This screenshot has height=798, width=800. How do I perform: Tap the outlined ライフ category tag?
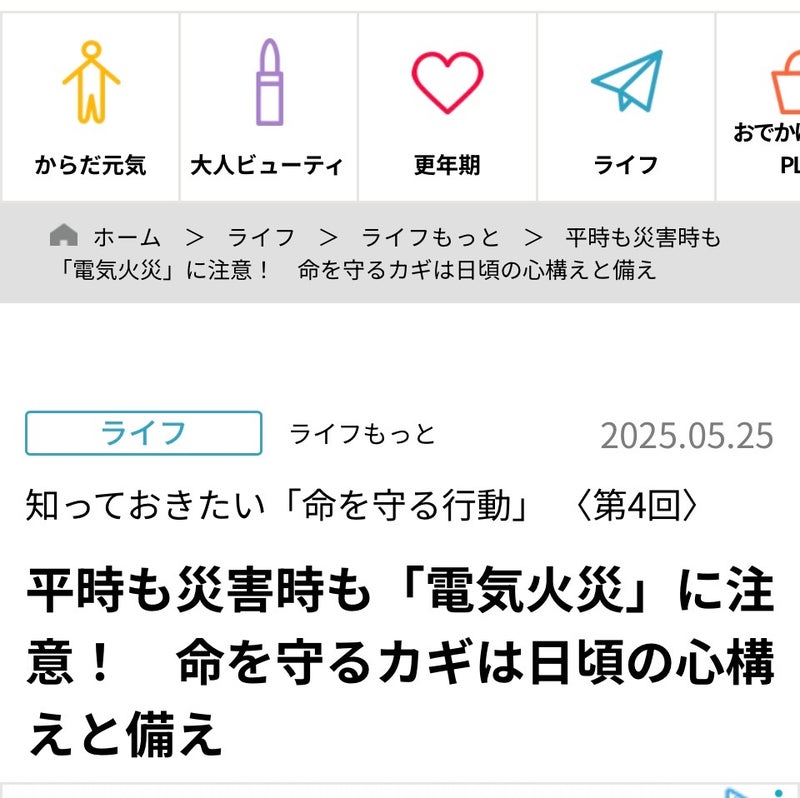tap(144, 433)
